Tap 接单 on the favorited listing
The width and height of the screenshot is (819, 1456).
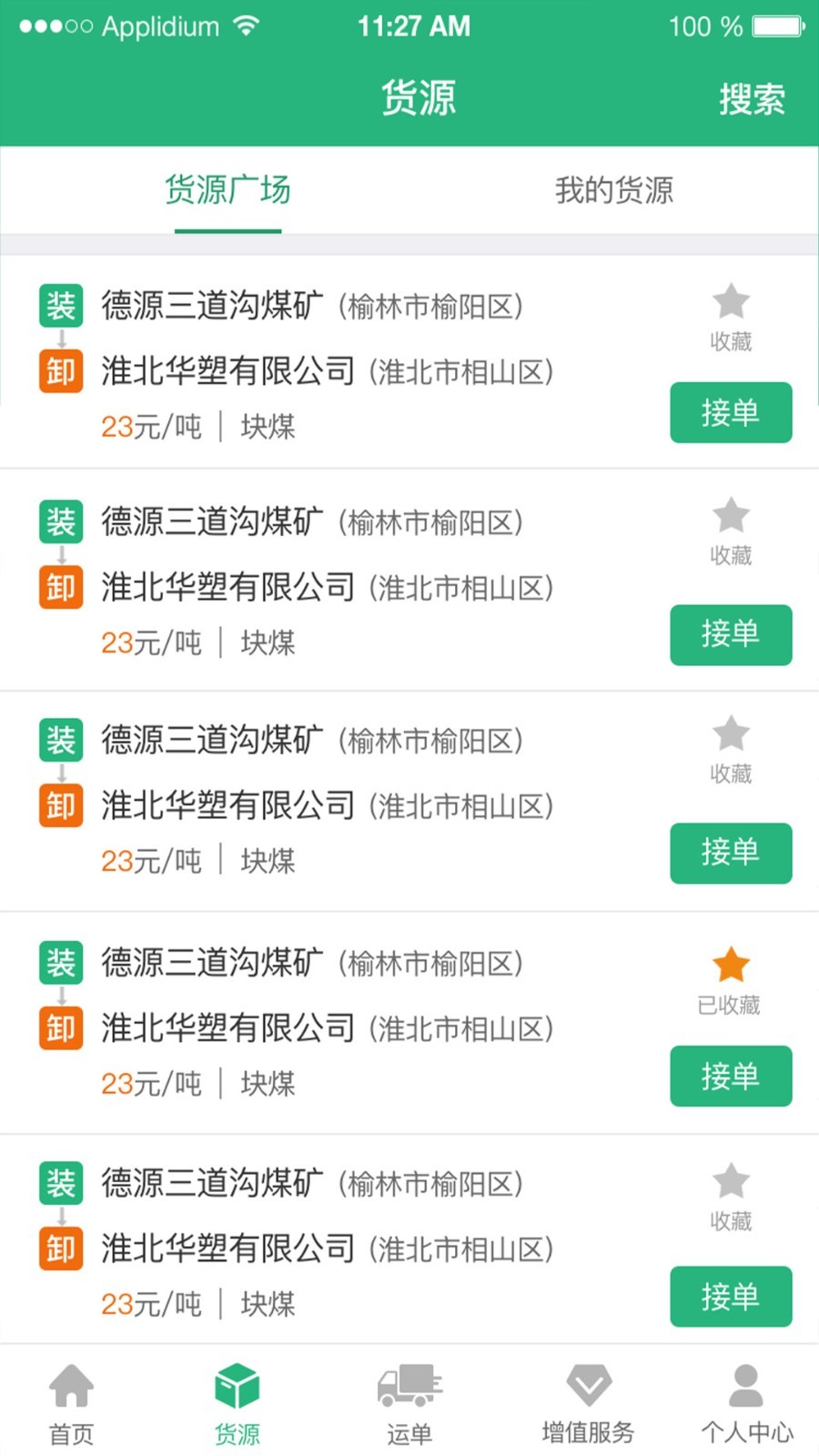coord(731,1076)
